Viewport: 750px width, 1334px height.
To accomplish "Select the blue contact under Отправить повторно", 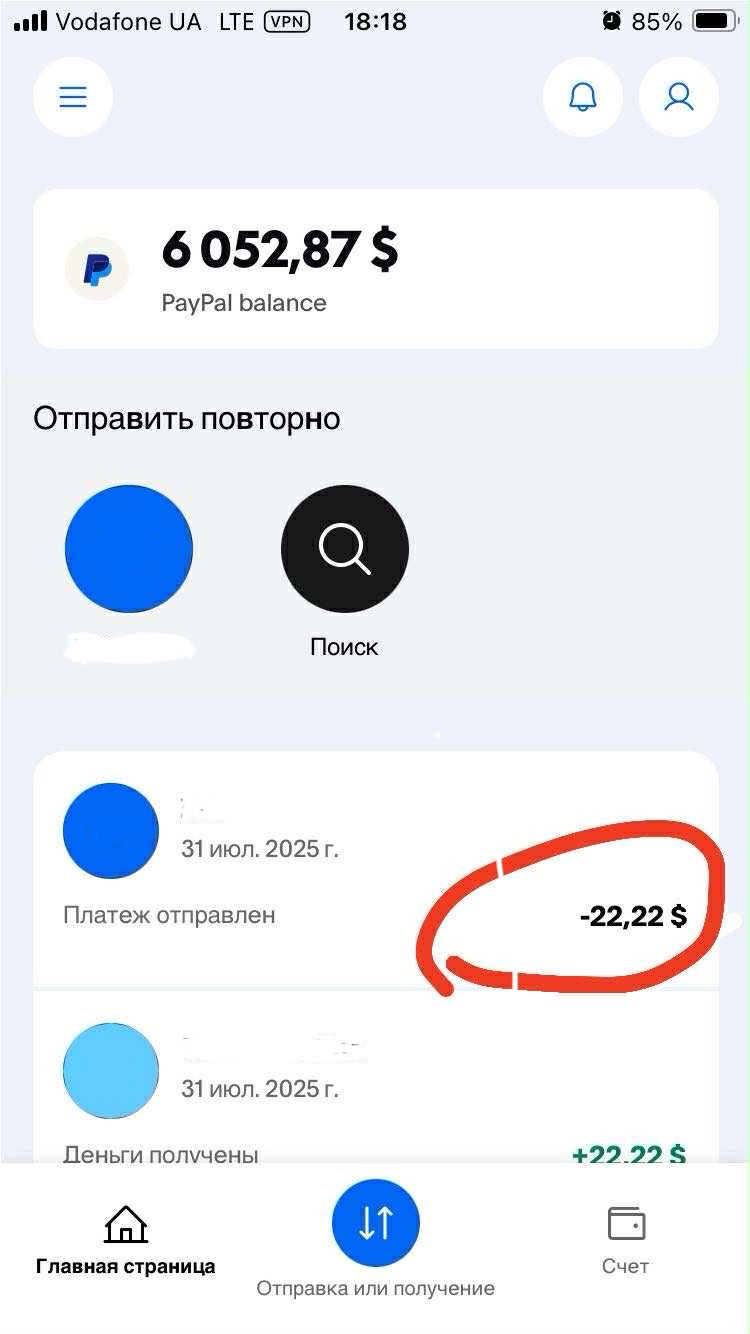I will click(129, 549).
